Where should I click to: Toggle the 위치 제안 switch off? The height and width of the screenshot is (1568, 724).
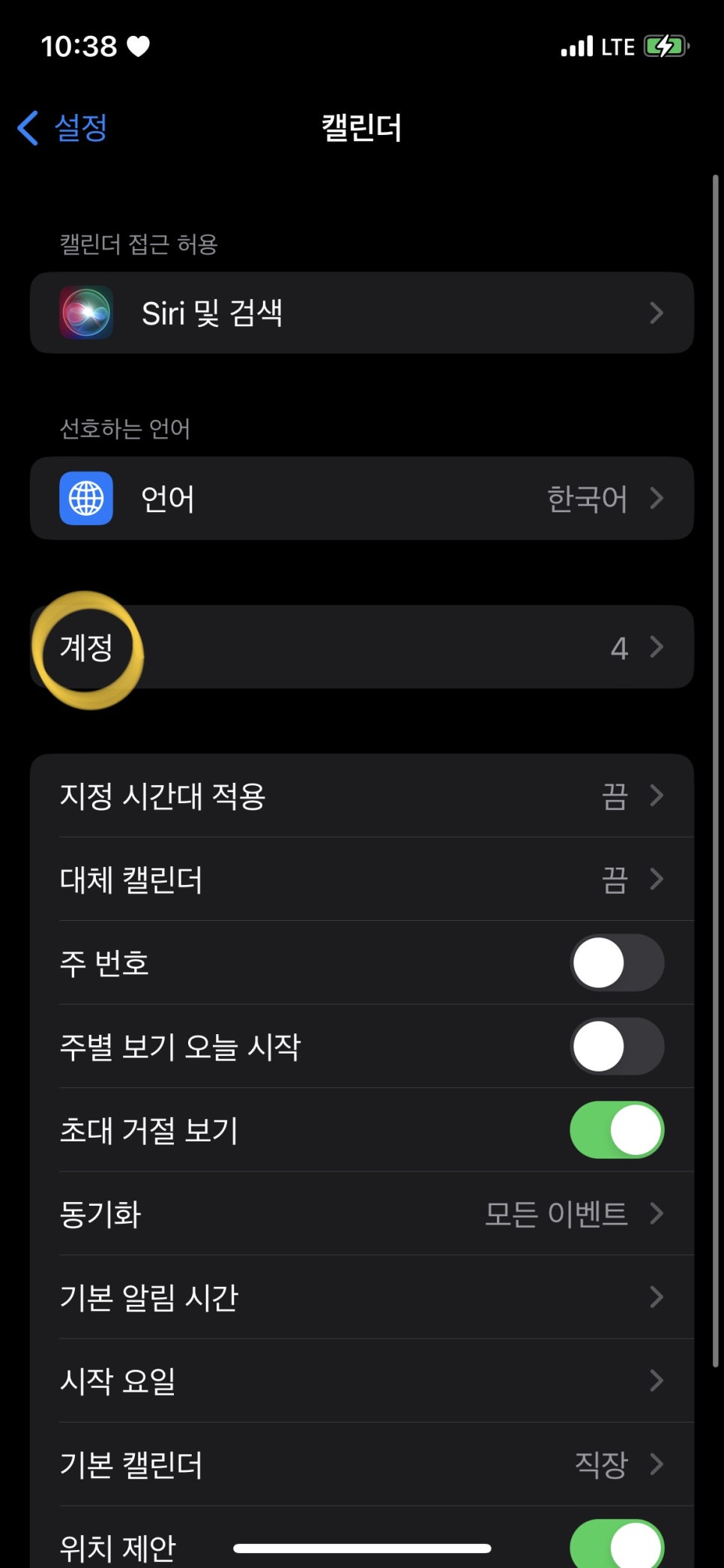point(616,1543)
